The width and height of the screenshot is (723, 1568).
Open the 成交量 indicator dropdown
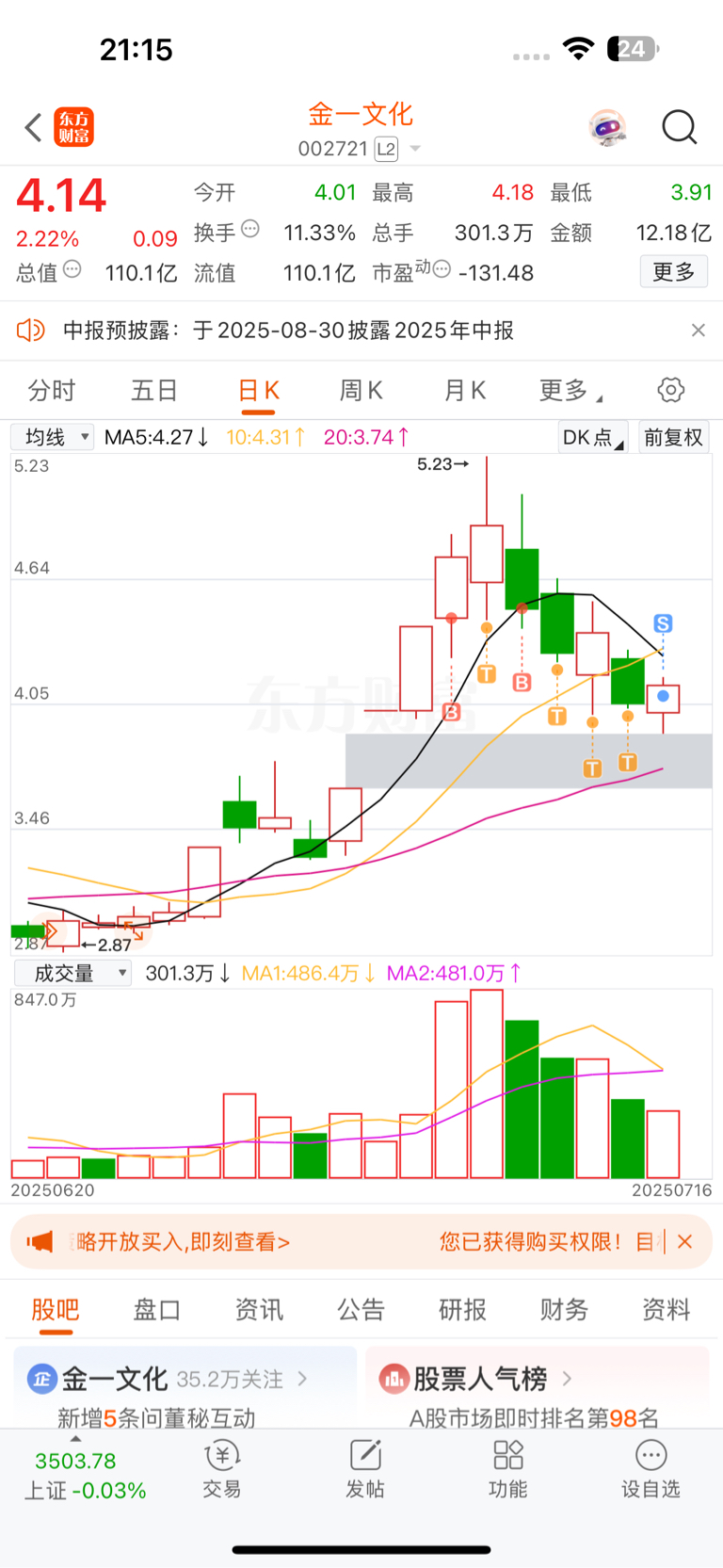[72, 974]
